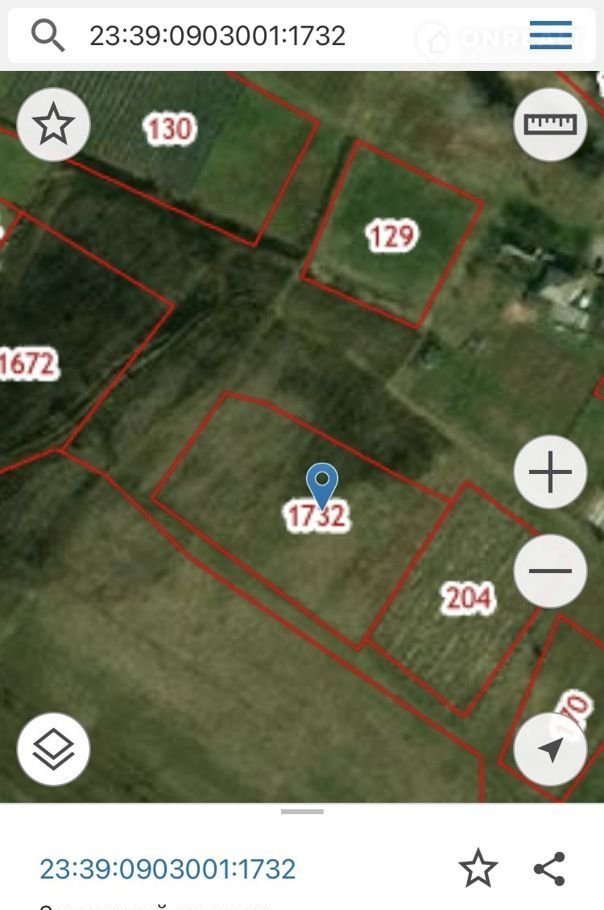Open the map layers selector
The width and height of the screenshot is (604, 910).
point(53,749)
